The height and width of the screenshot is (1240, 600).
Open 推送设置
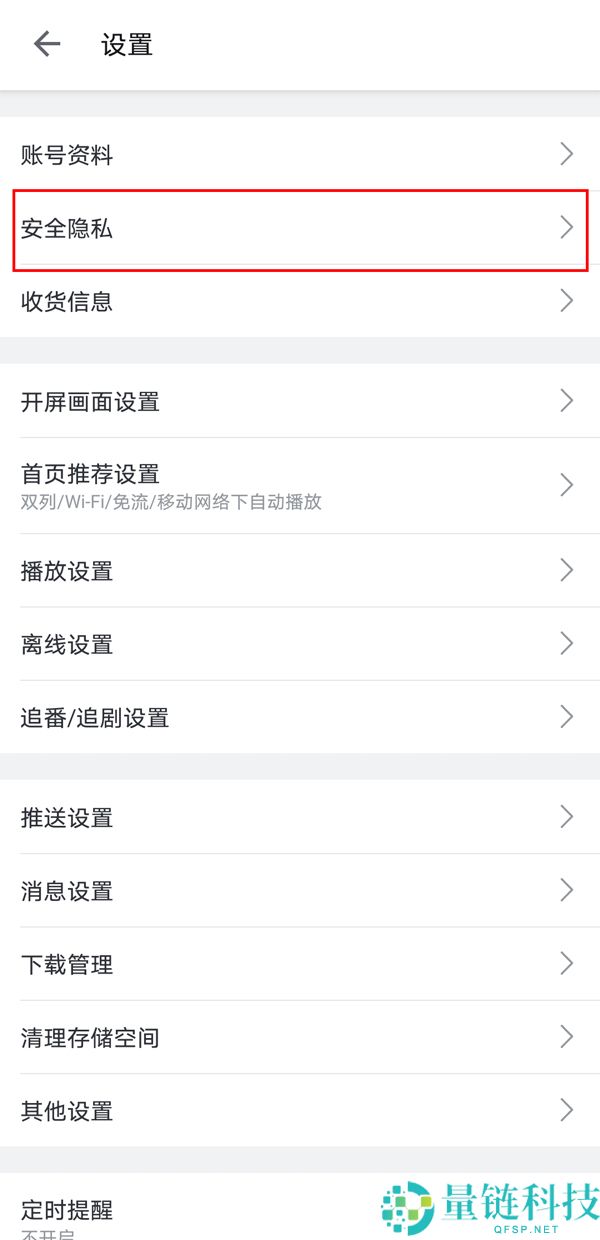pyautogui.click(x=300, y=818)
